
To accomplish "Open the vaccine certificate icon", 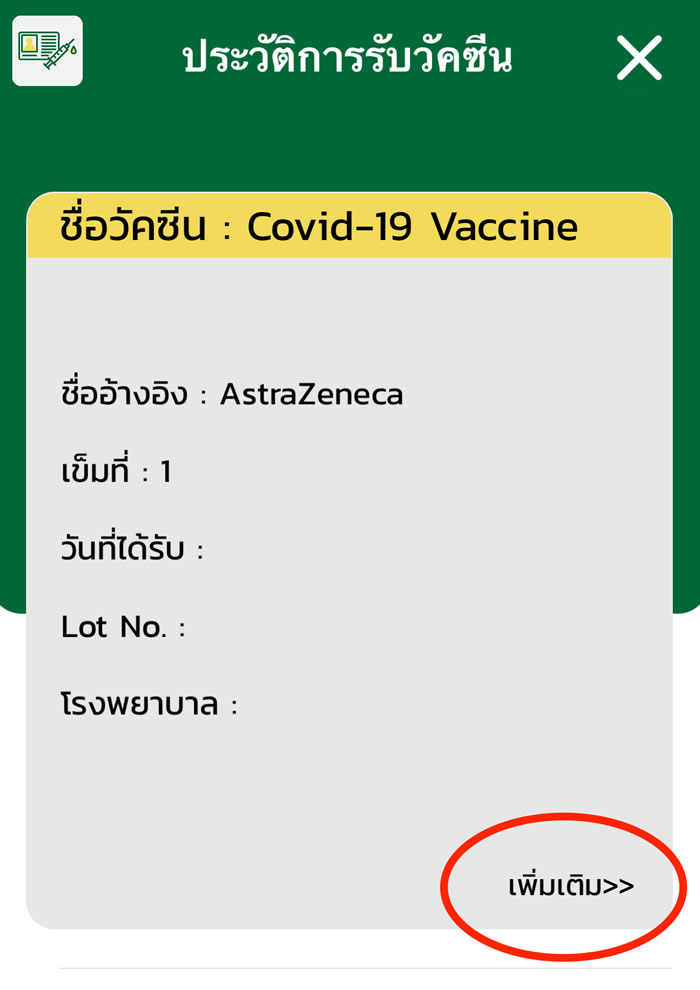I will tap(47, 51).
